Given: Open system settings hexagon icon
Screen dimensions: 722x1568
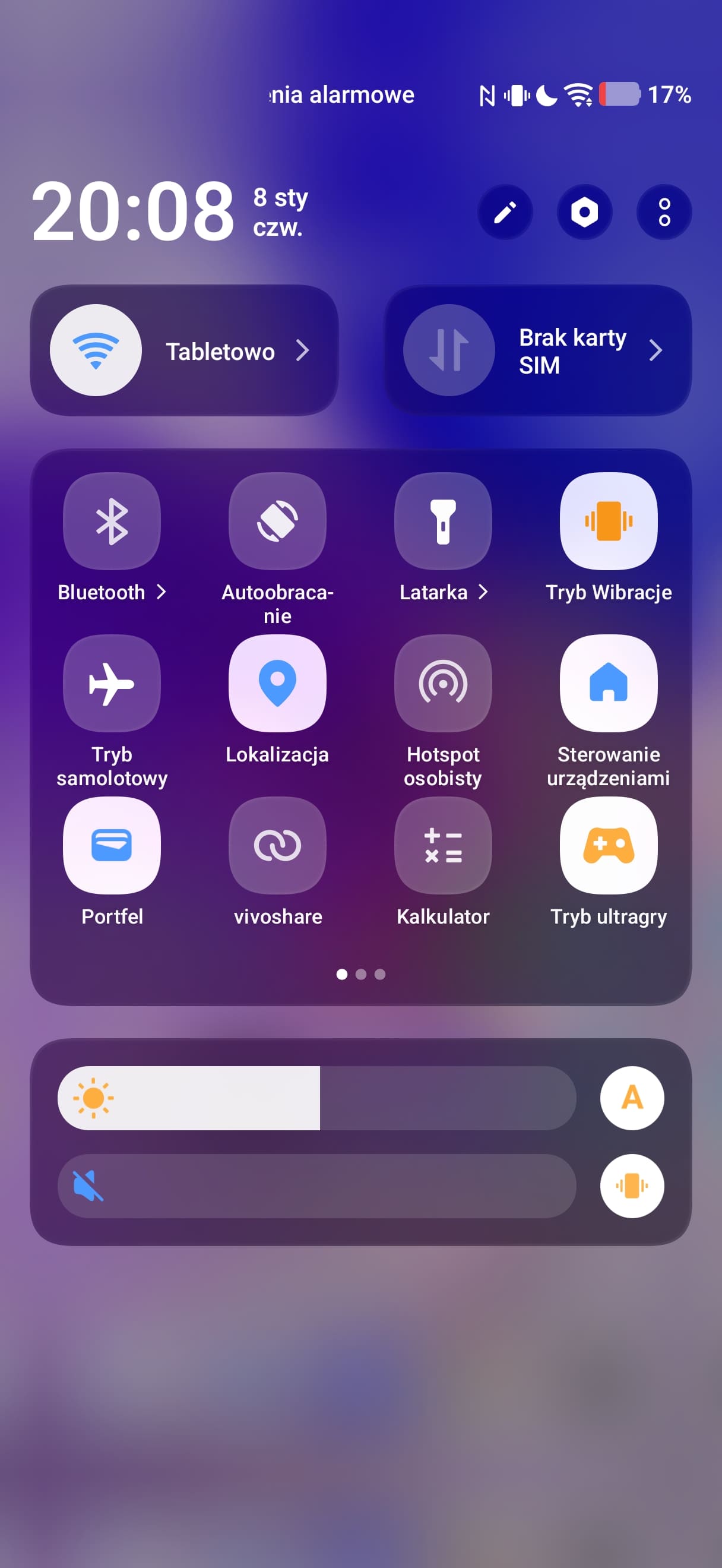Looking at the screenshot, I should point(584,212).
